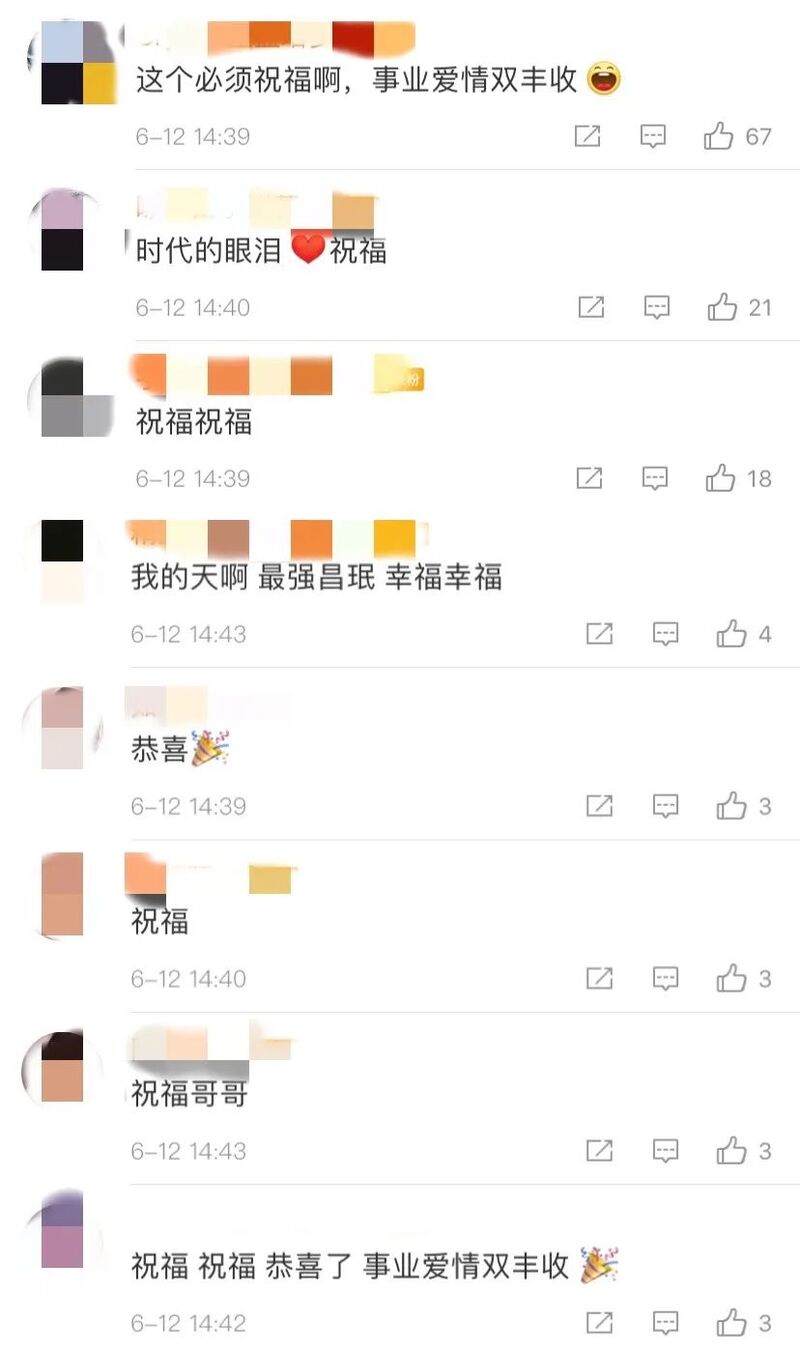Image resolution: width=800 pixels, height=1351 pixels.
Task: Like the 祝福 comment posted at 14:40
Action: coord(732,978)
